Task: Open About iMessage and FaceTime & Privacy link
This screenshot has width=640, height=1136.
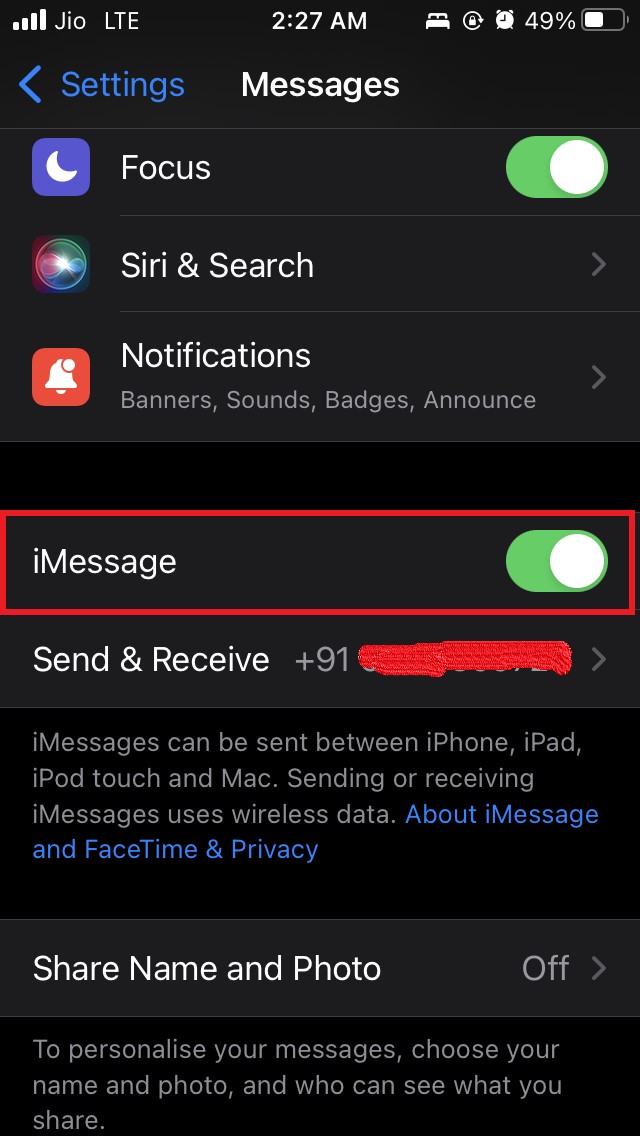Action: [500, 814]
